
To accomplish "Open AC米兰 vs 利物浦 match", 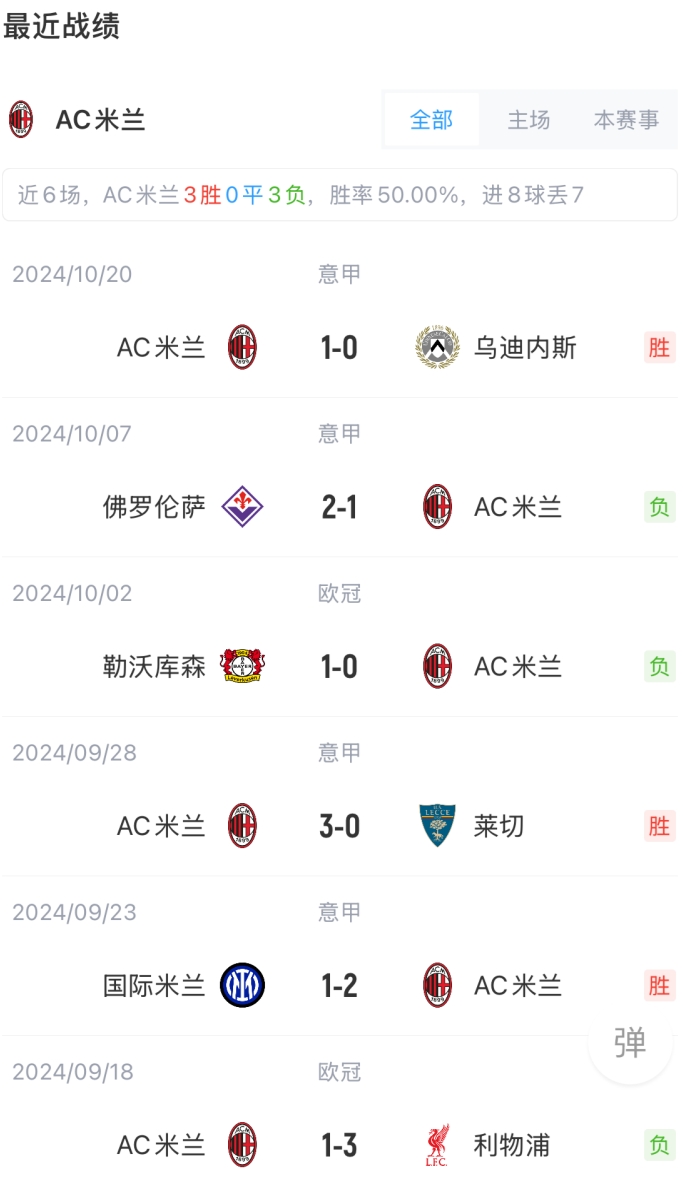I will 340,1145.
